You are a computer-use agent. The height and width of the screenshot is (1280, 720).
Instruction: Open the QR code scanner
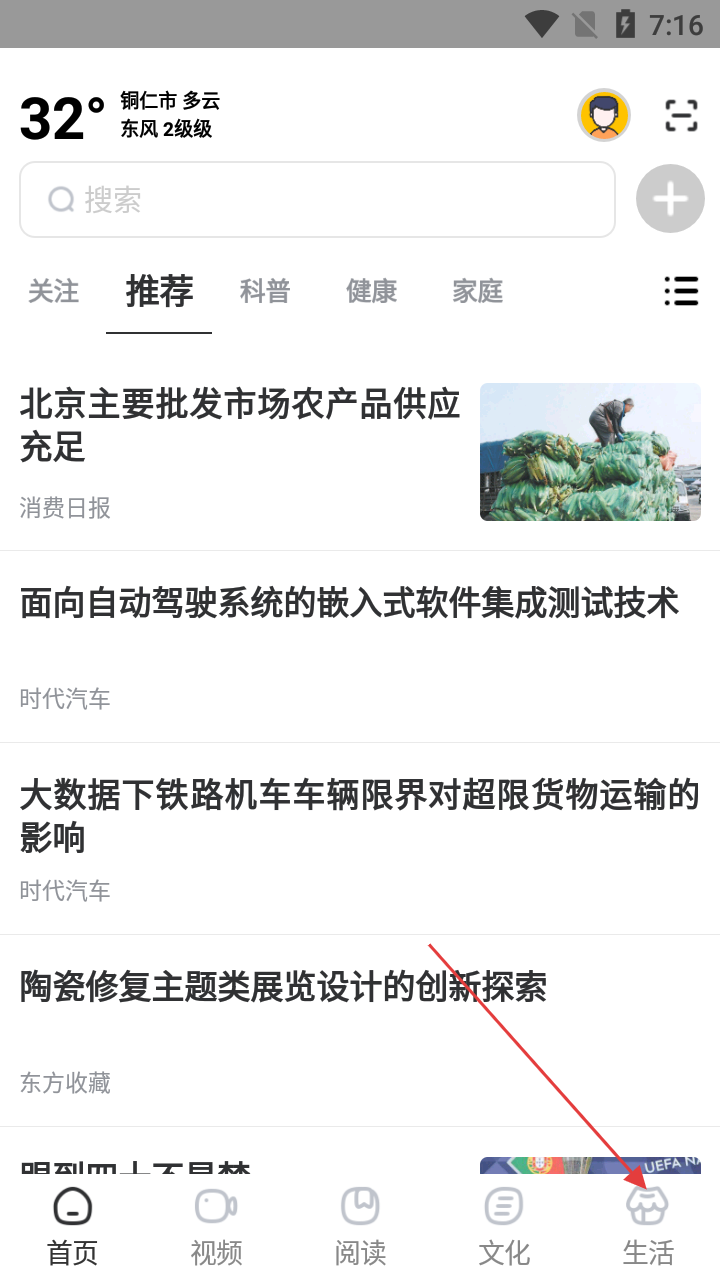(681, 116)
